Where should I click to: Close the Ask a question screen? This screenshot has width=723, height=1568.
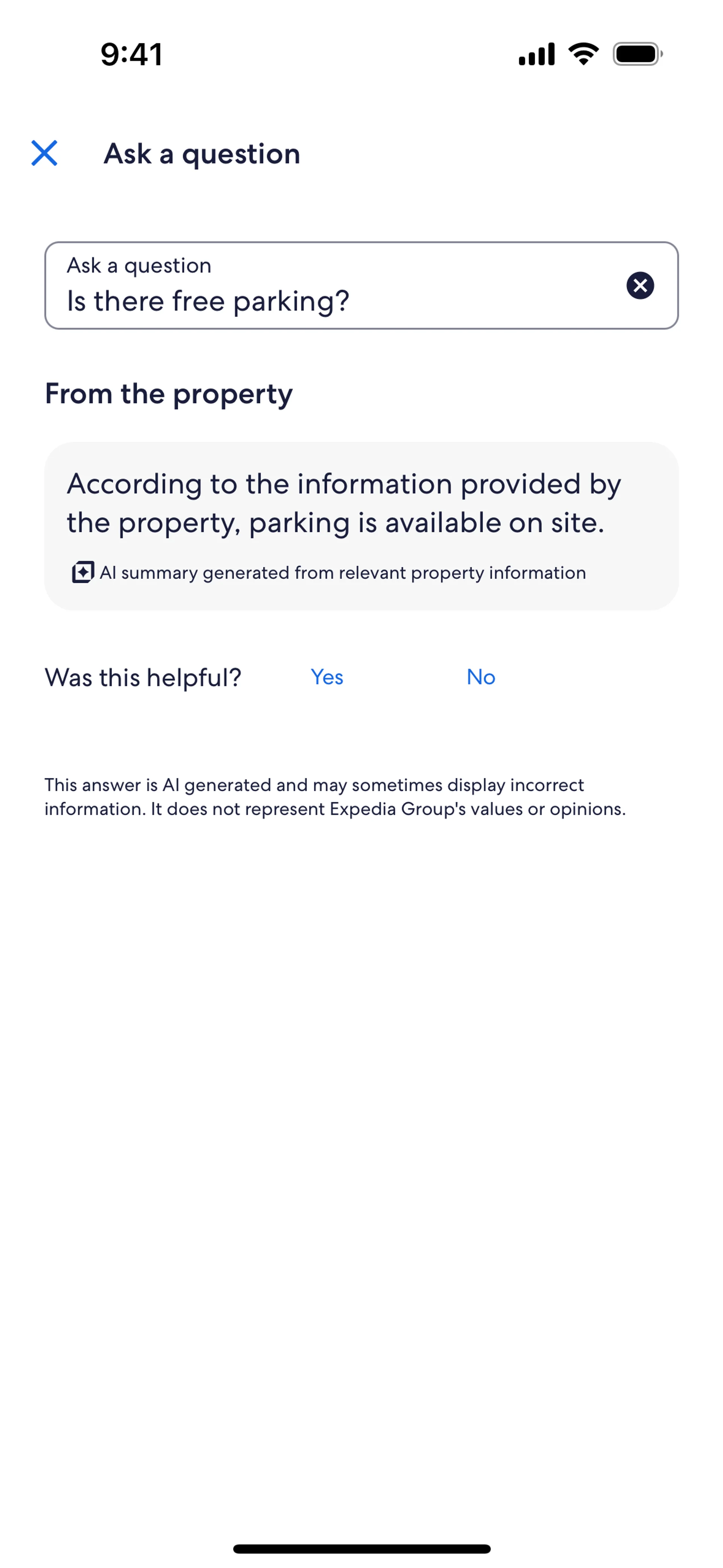pos(44,153)
